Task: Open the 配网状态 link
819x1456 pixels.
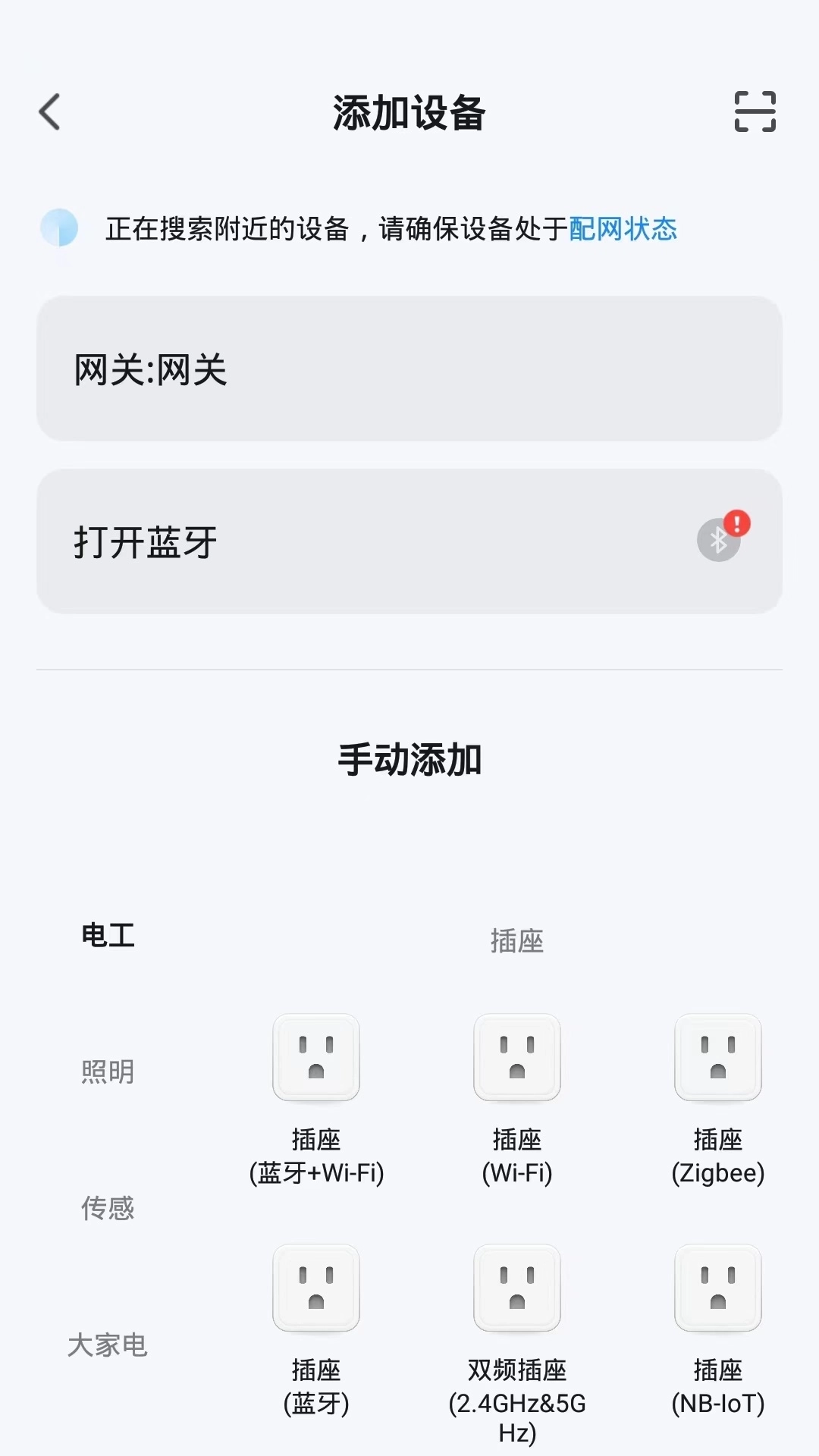Action: click(x=622, y=230)
